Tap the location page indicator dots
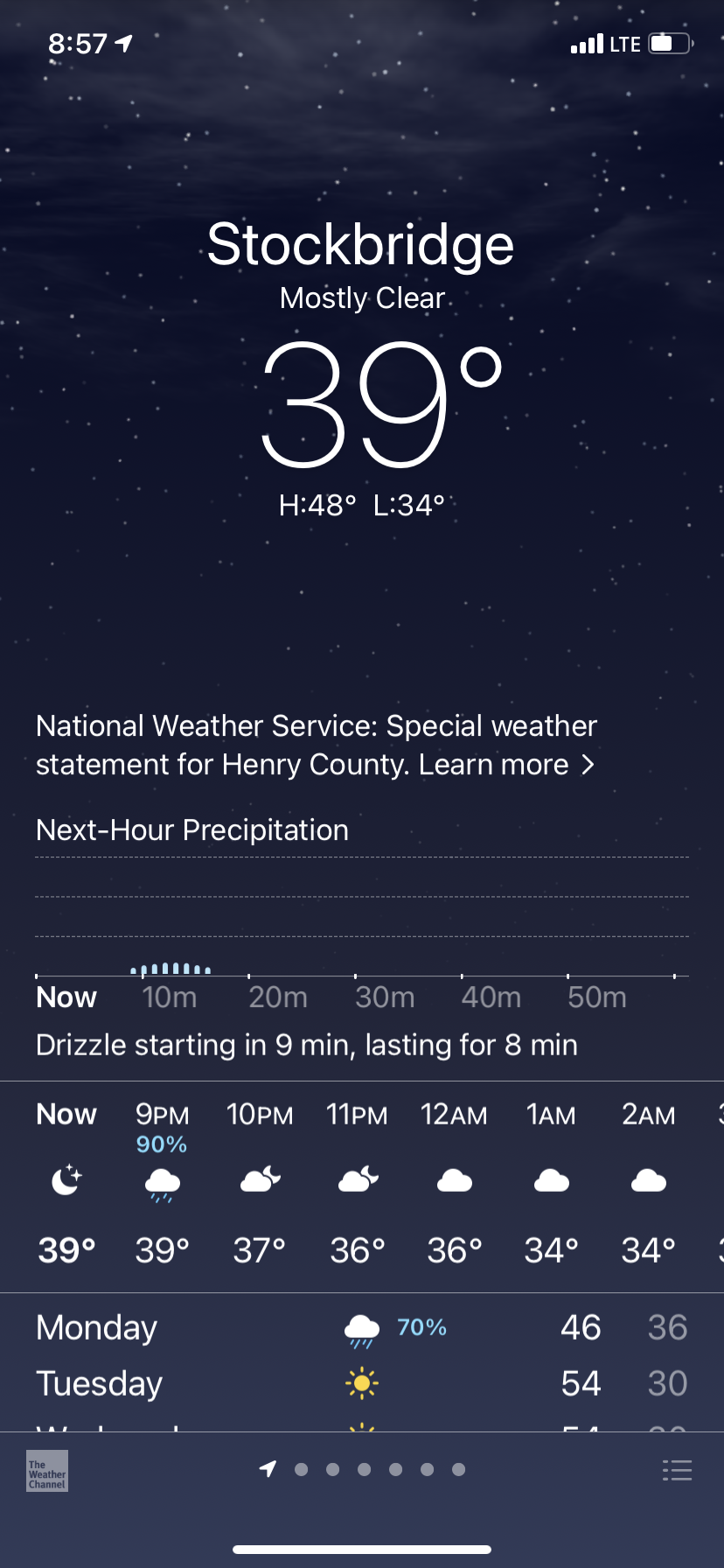This screenshot has height=1568, width=724. tap(363, 1469)
